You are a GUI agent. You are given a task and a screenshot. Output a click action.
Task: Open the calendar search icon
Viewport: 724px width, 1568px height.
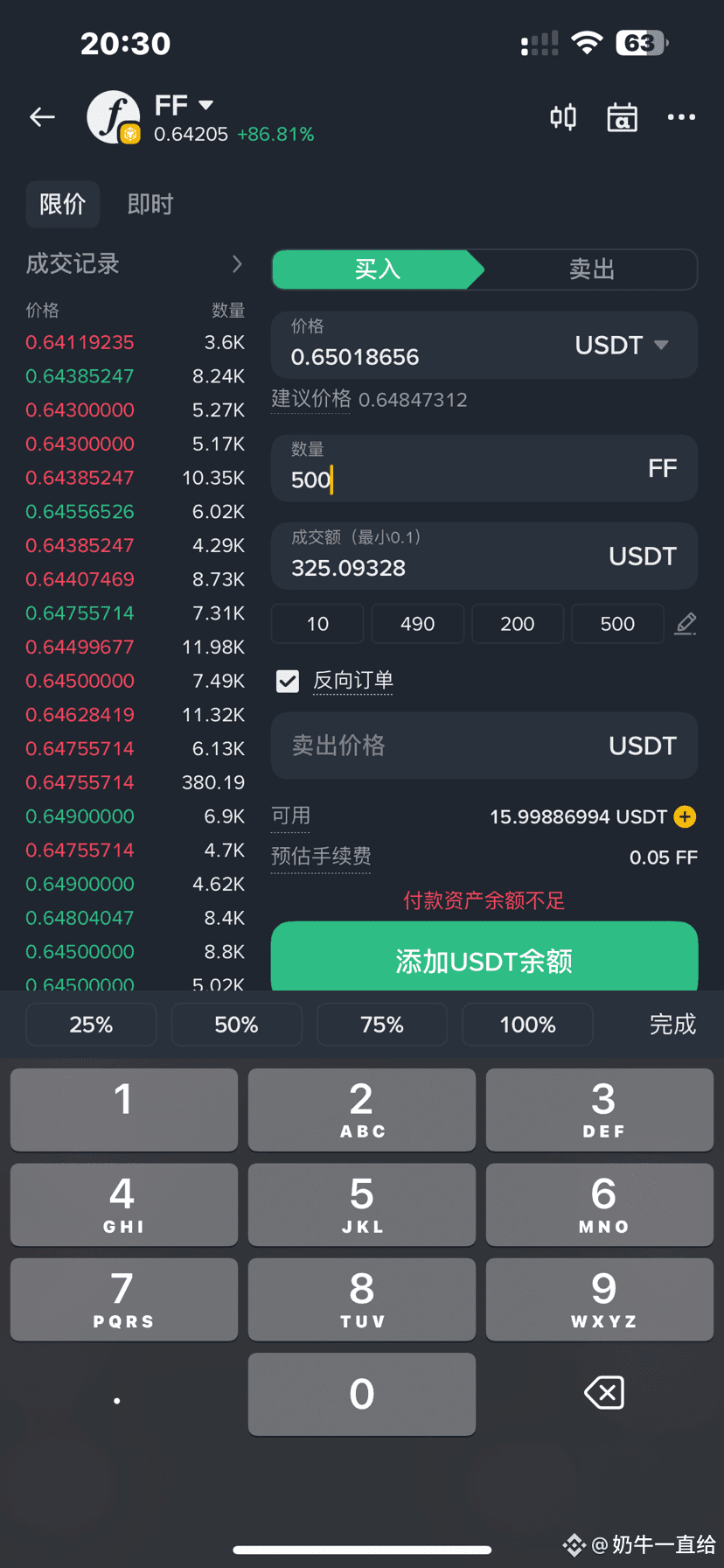(x=622, y=116)
